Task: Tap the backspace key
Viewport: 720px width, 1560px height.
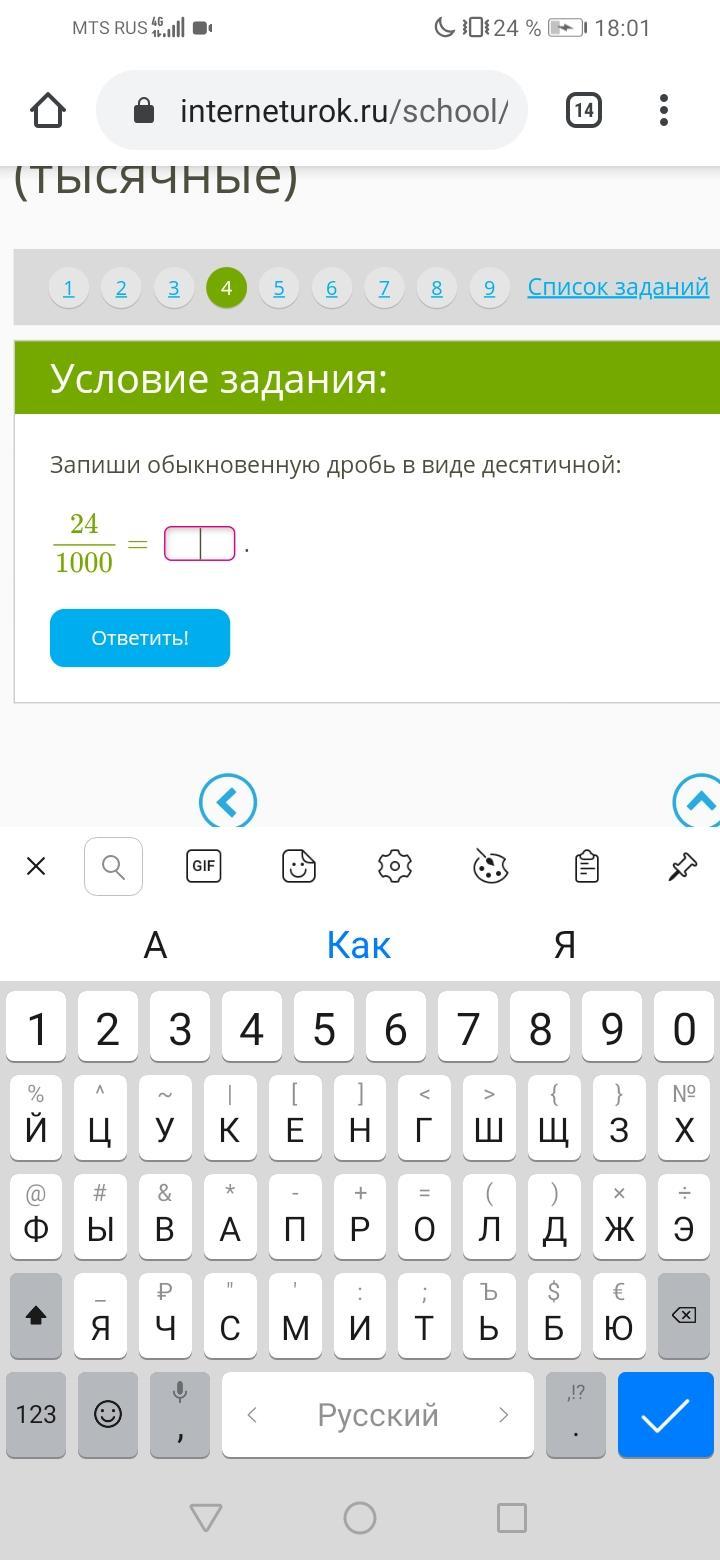Action: [684, 1315]
